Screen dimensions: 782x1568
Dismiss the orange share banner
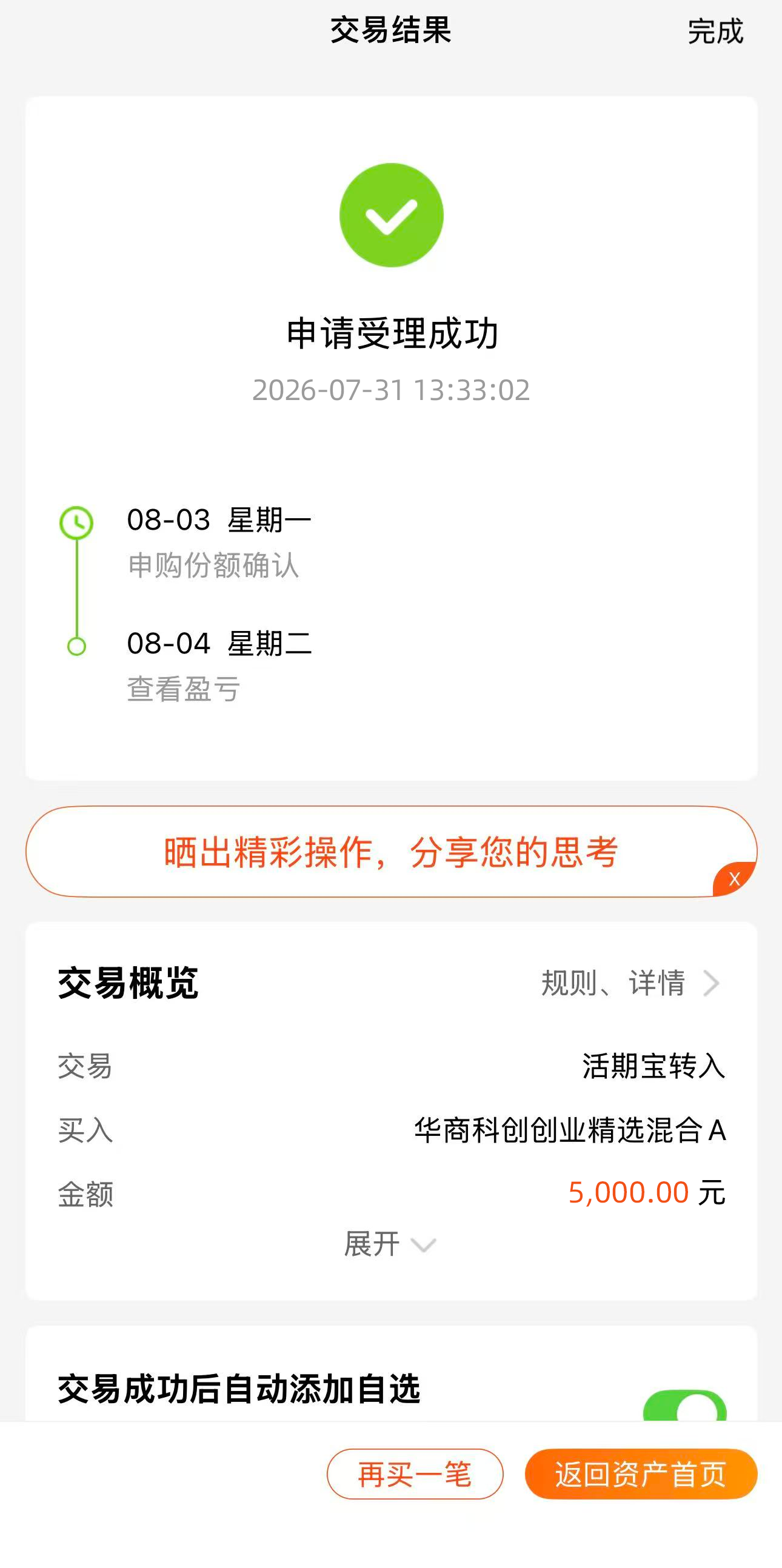(x=735, y=879)
